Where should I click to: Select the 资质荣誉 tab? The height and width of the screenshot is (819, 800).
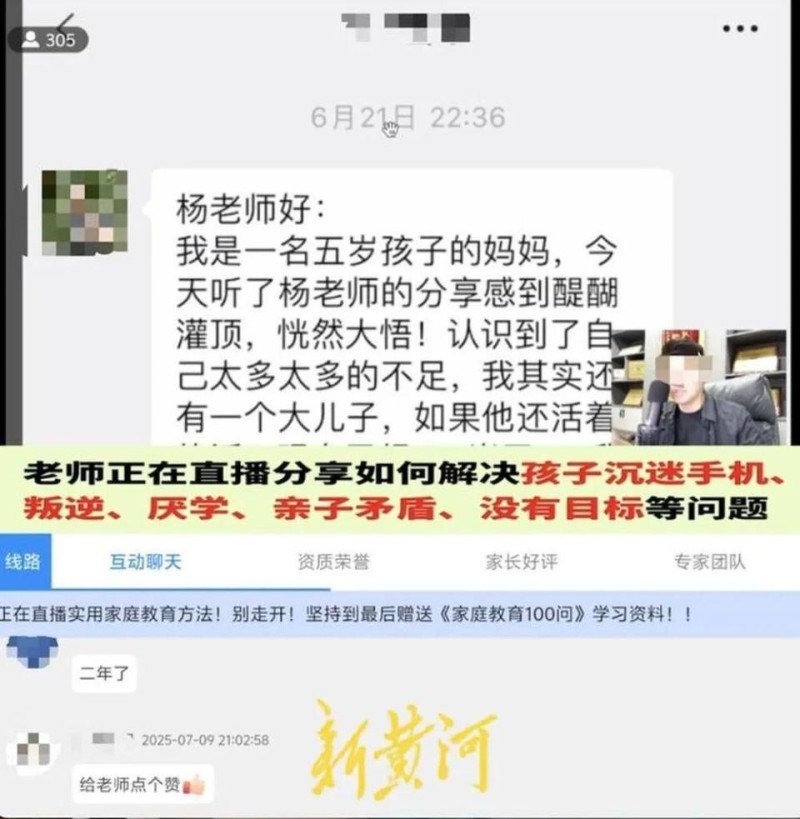coord(333,561)
